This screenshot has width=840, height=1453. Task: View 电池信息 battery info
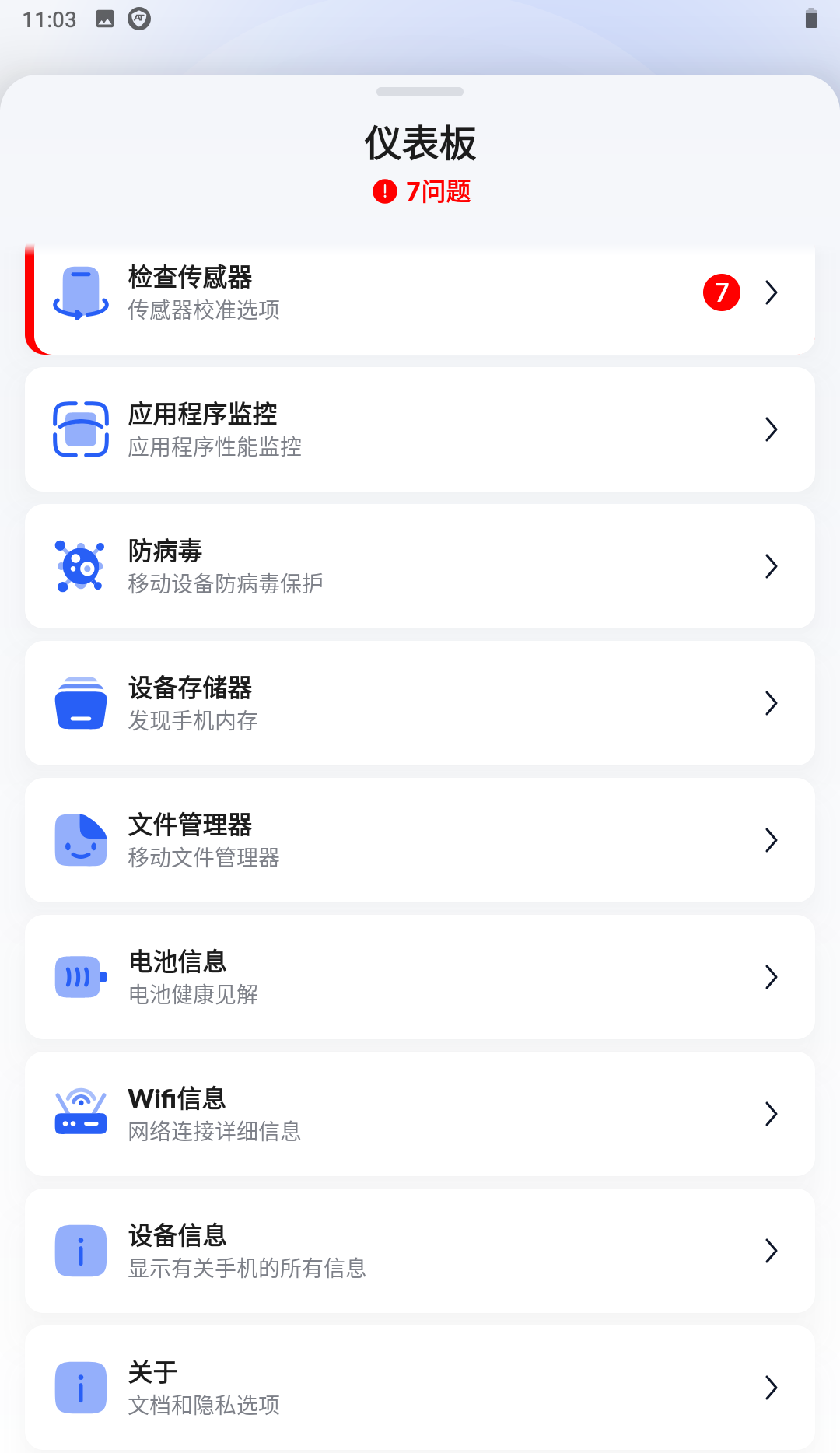pyautogui.click(x=420, y=977)
